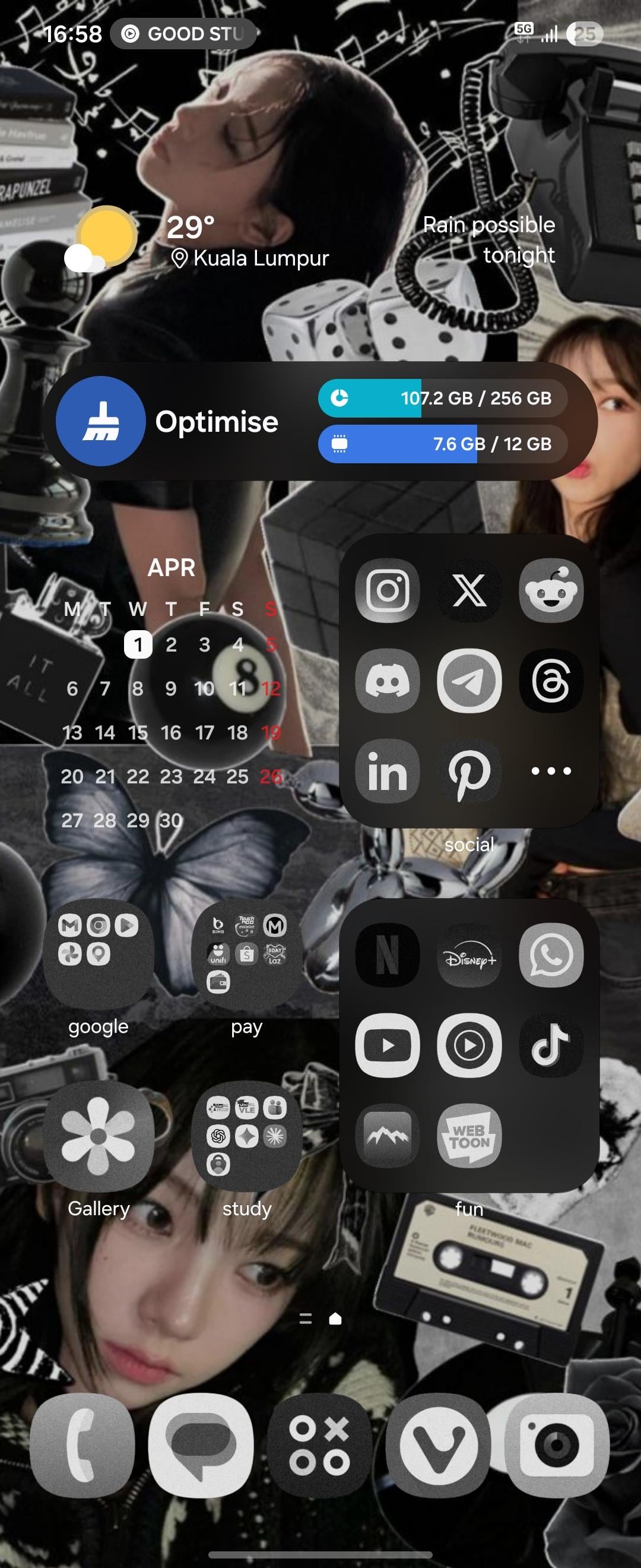Tap the Optimise broom button

(100, 421)
